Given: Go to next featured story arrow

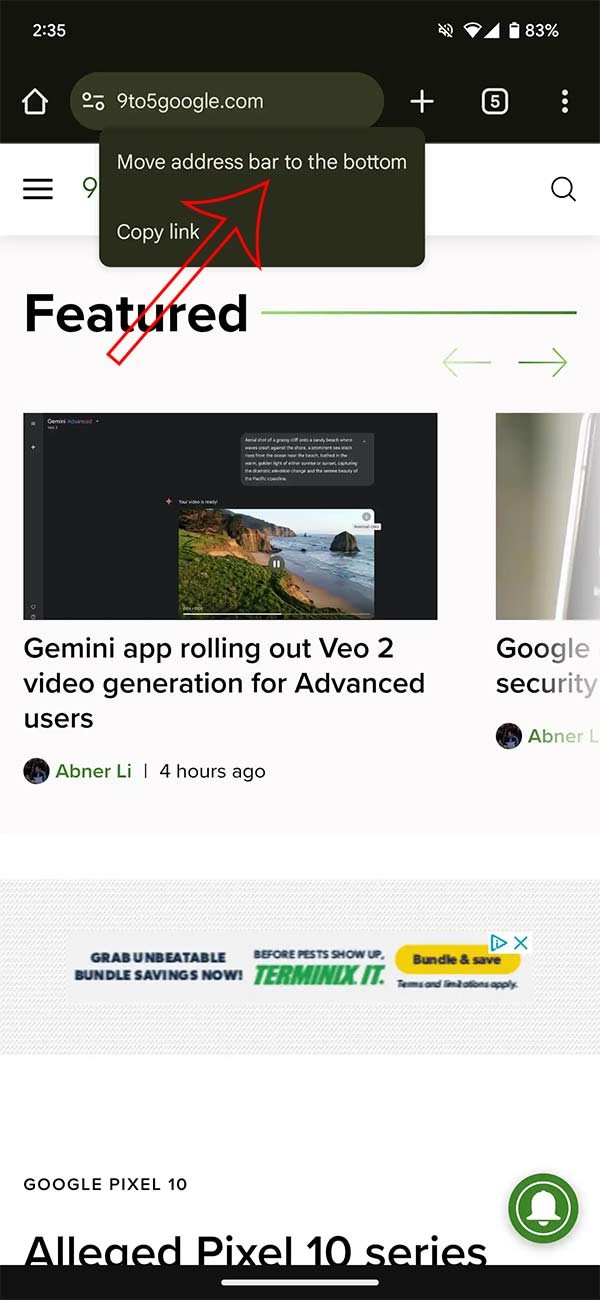Looking at the screenshot, I should (543, 362).
